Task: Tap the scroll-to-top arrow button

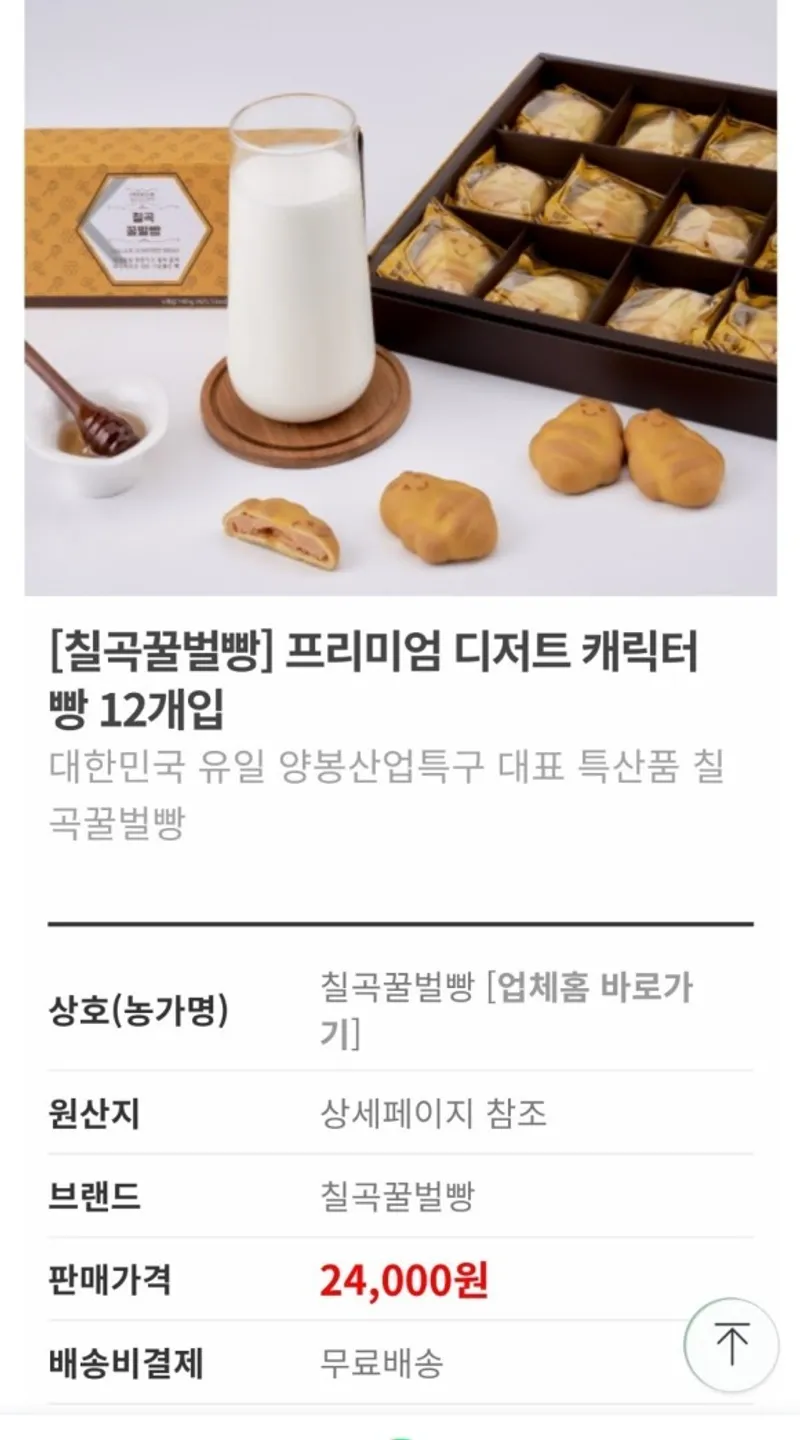Action: click(x=731, y=1344)
